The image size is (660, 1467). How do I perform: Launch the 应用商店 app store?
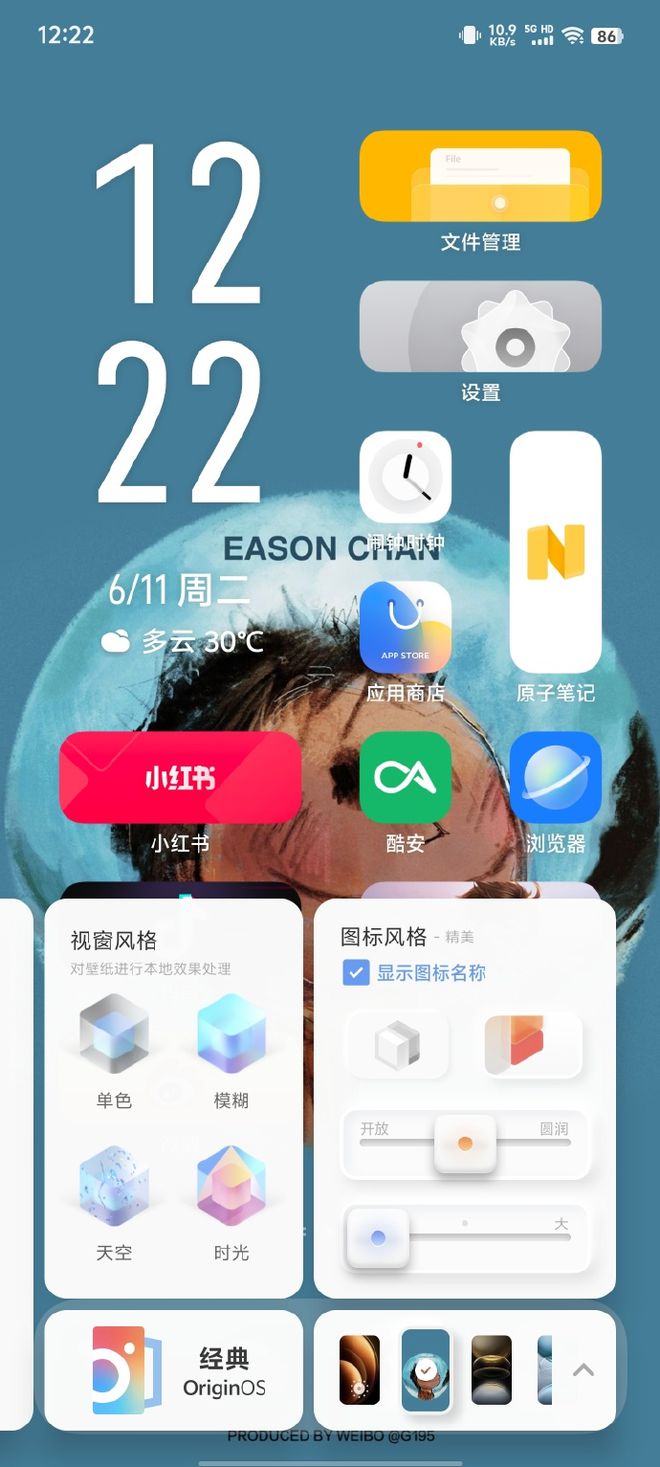(405, 627)
